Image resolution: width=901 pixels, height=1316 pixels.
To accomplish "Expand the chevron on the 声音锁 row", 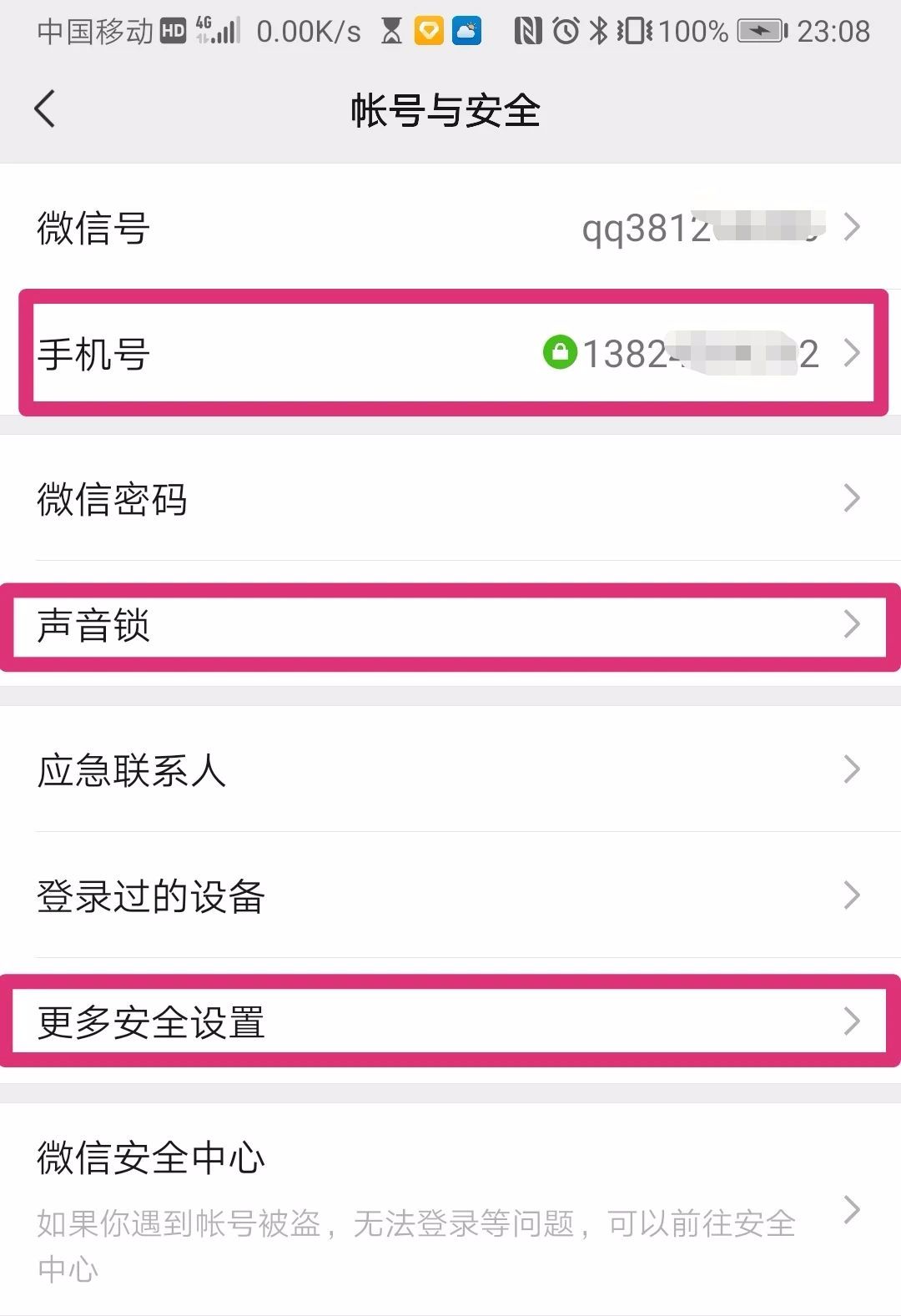I will [x=853, y=624].
